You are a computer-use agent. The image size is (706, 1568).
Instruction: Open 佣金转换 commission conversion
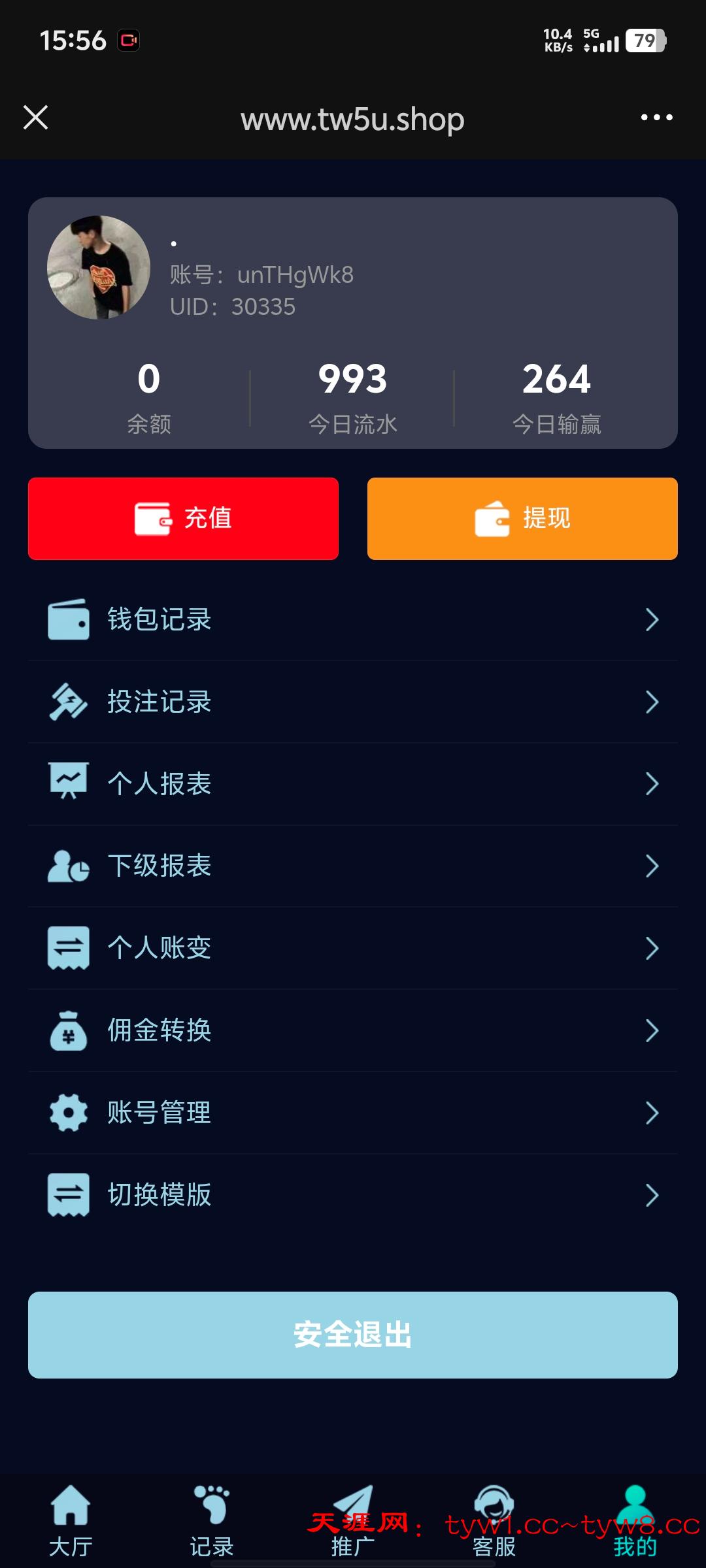[x=353, y=1030]
